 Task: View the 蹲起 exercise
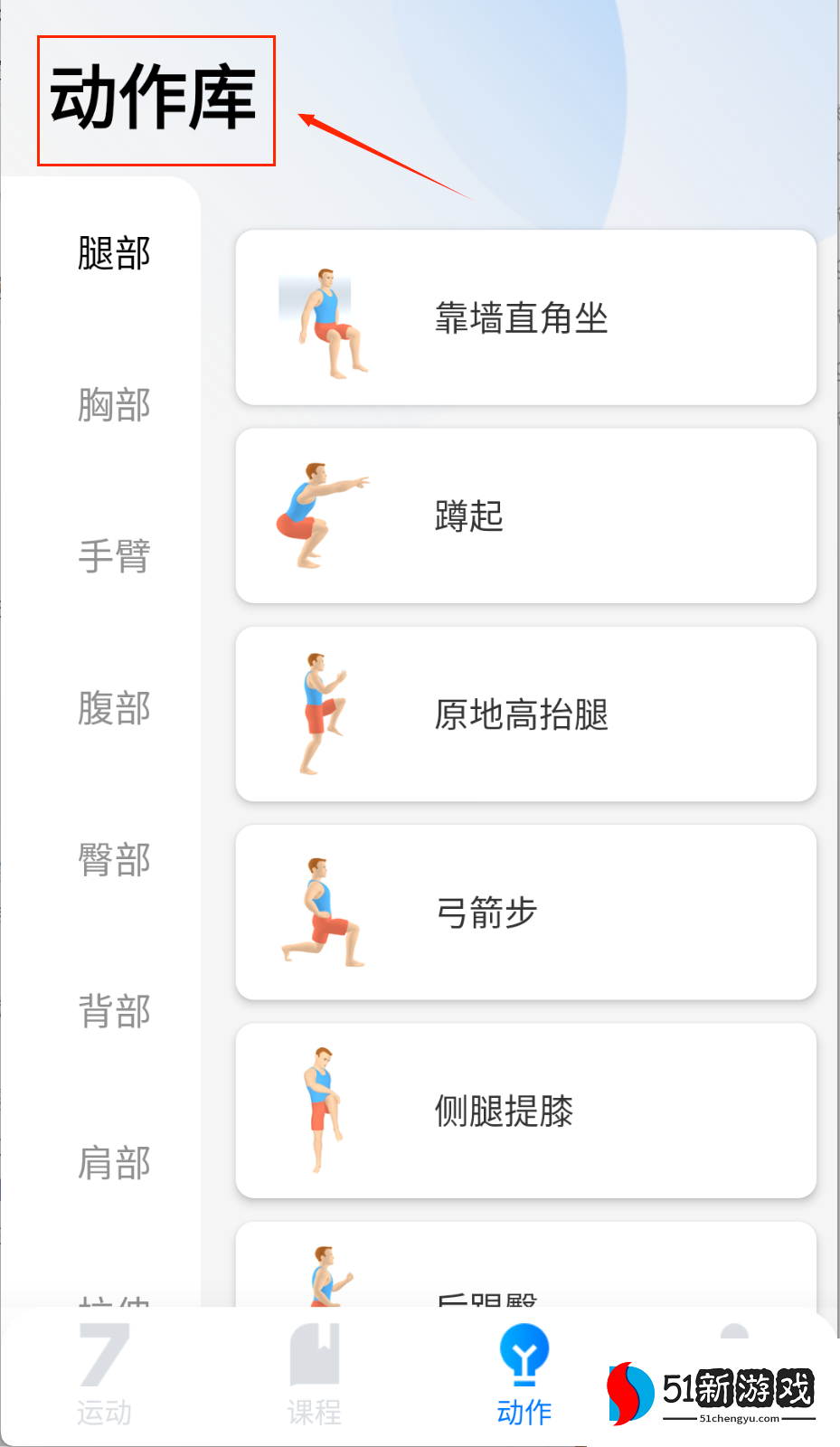click(x=525, y=515)
